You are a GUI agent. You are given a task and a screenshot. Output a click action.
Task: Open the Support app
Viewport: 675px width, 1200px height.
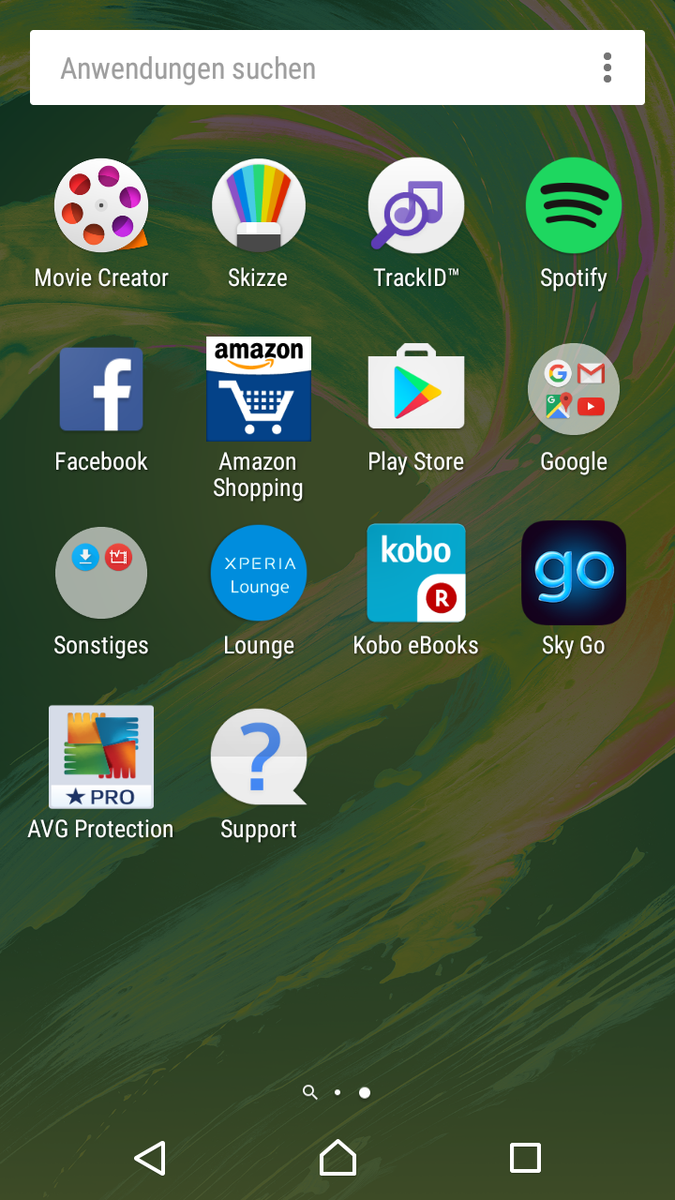[258, 757]
